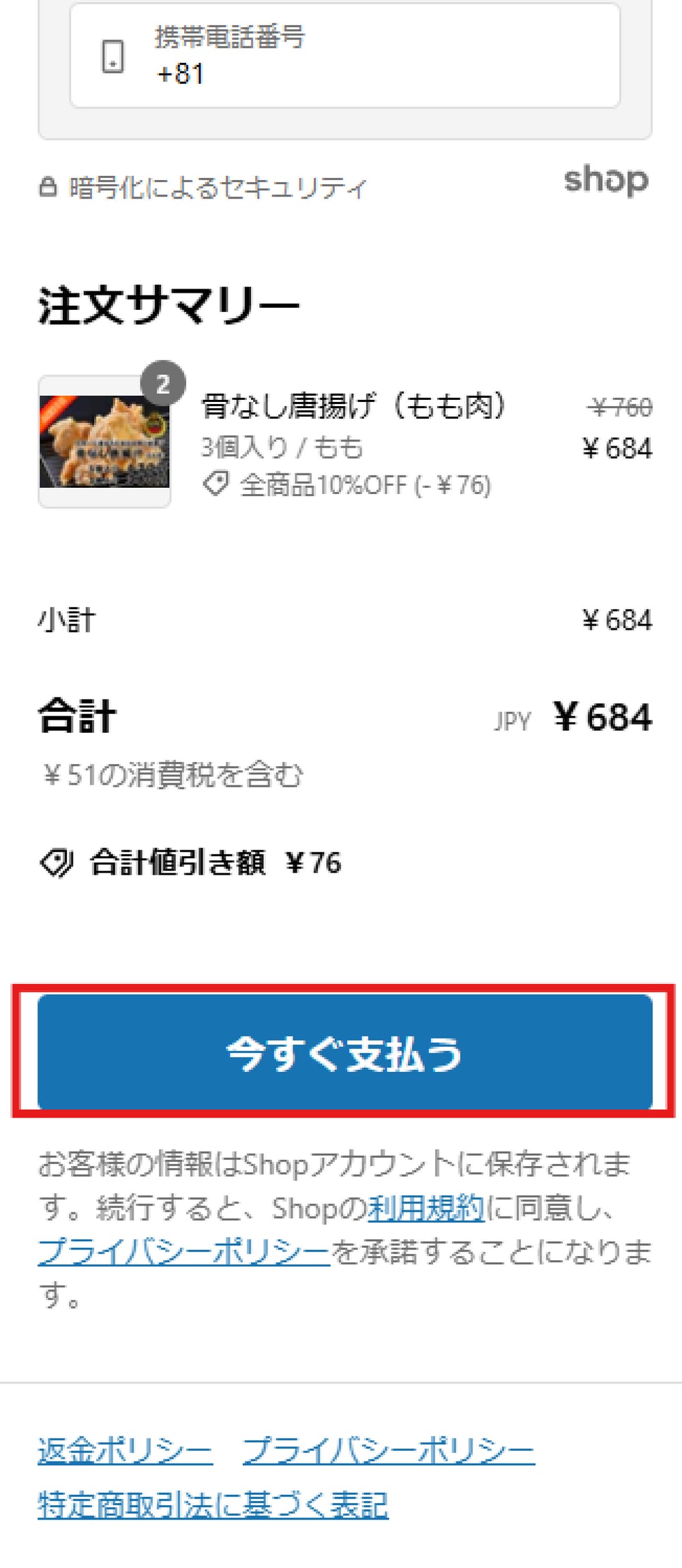Viewport: 682px width, 1568px height.
Task: Open footer プライバシーポリシー link beside 返金ポリシー
Action: click(388, 1450)
